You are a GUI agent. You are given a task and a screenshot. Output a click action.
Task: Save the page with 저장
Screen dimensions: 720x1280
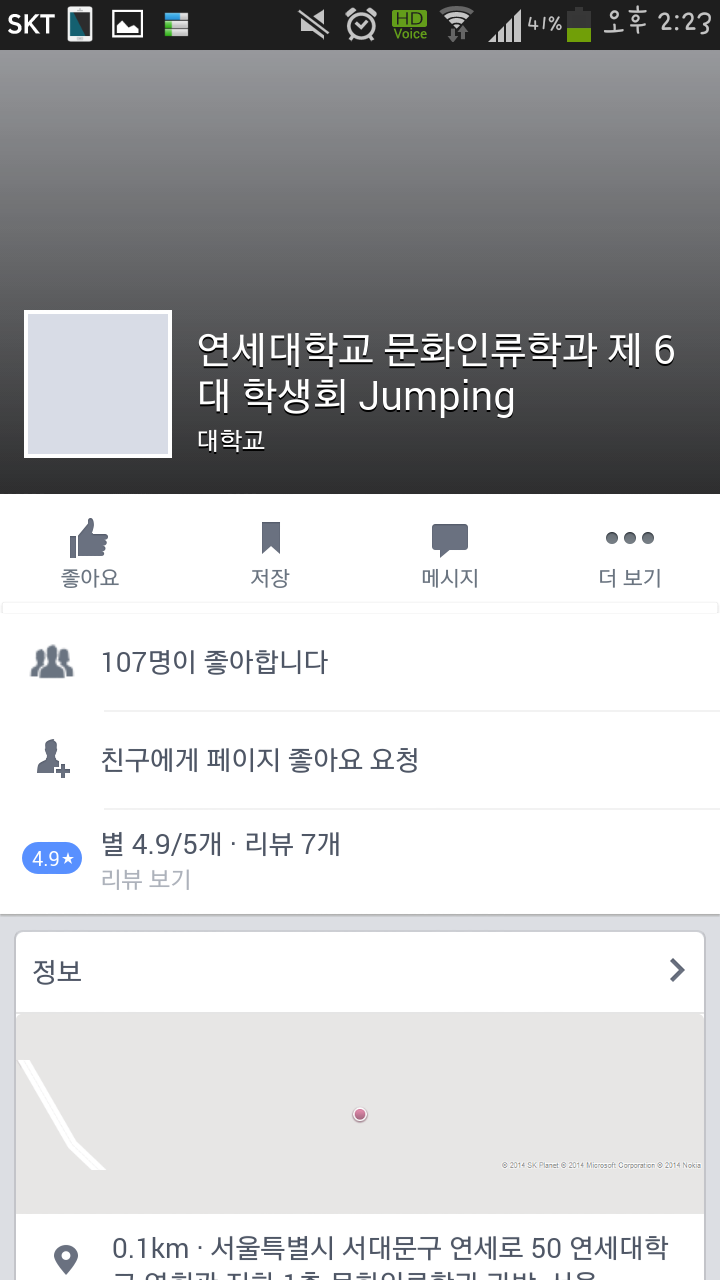click(x=270, y=553)
